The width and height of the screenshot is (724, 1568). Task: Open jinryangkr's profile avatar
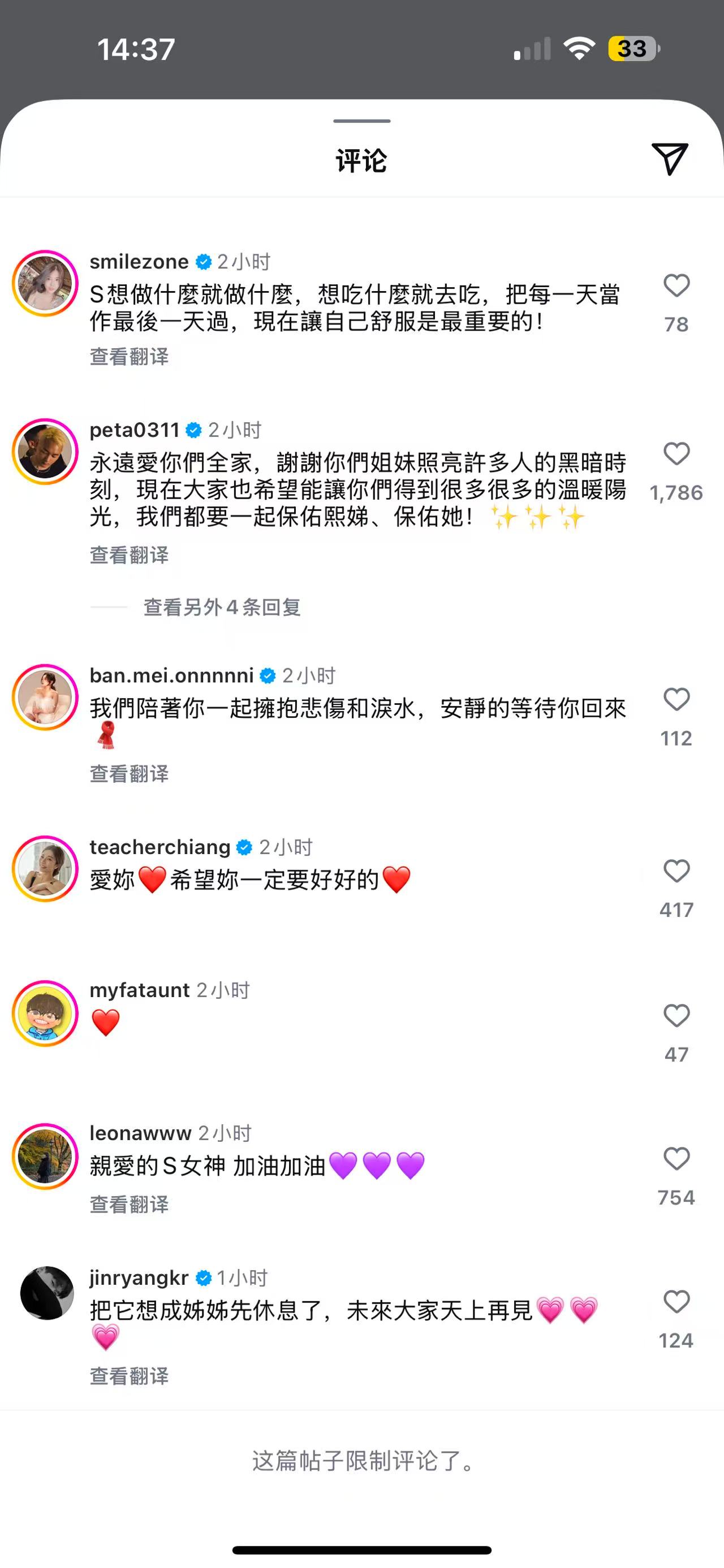(x=46, y=1293)
